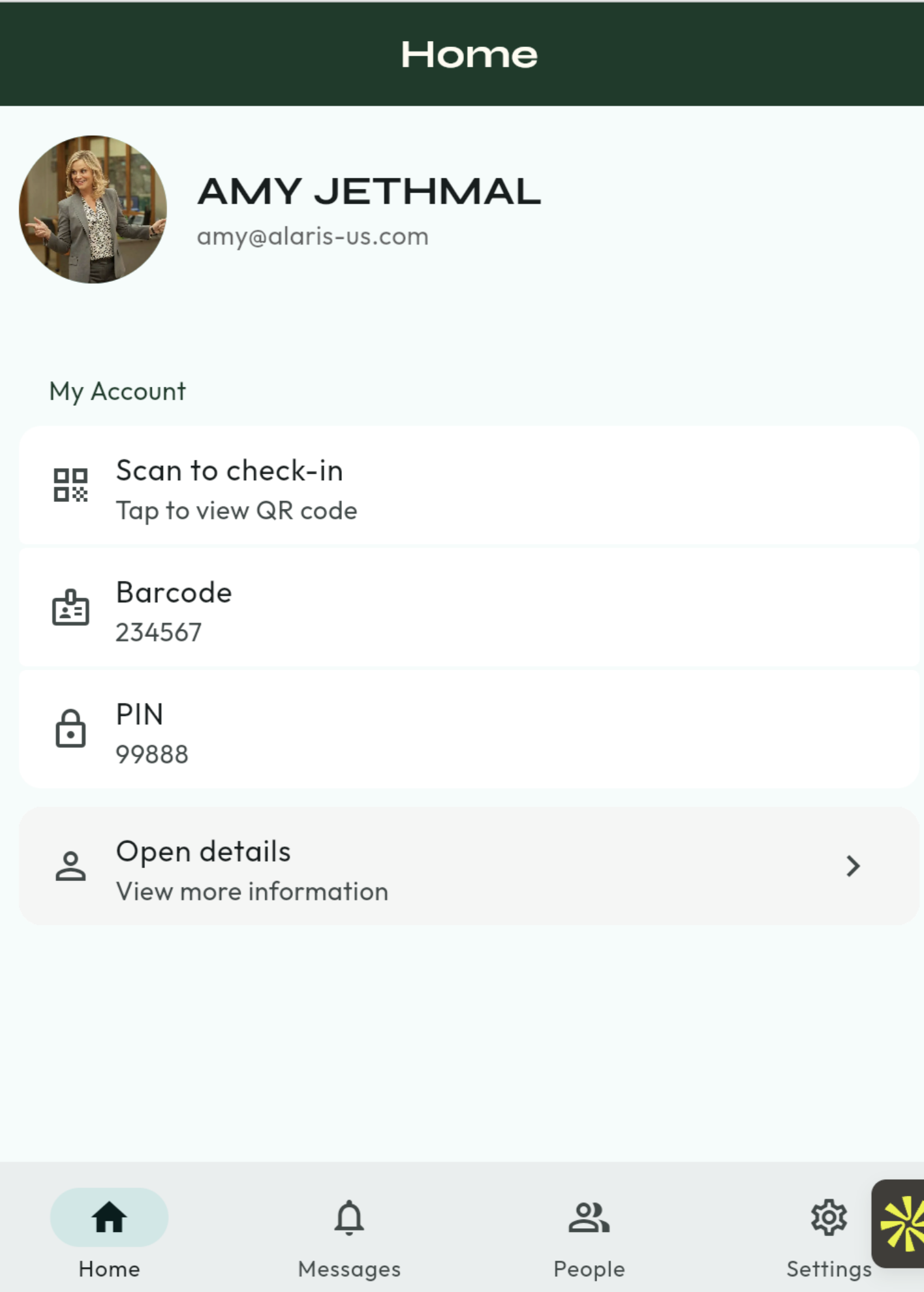Select the Home tab

[109, 1235]
